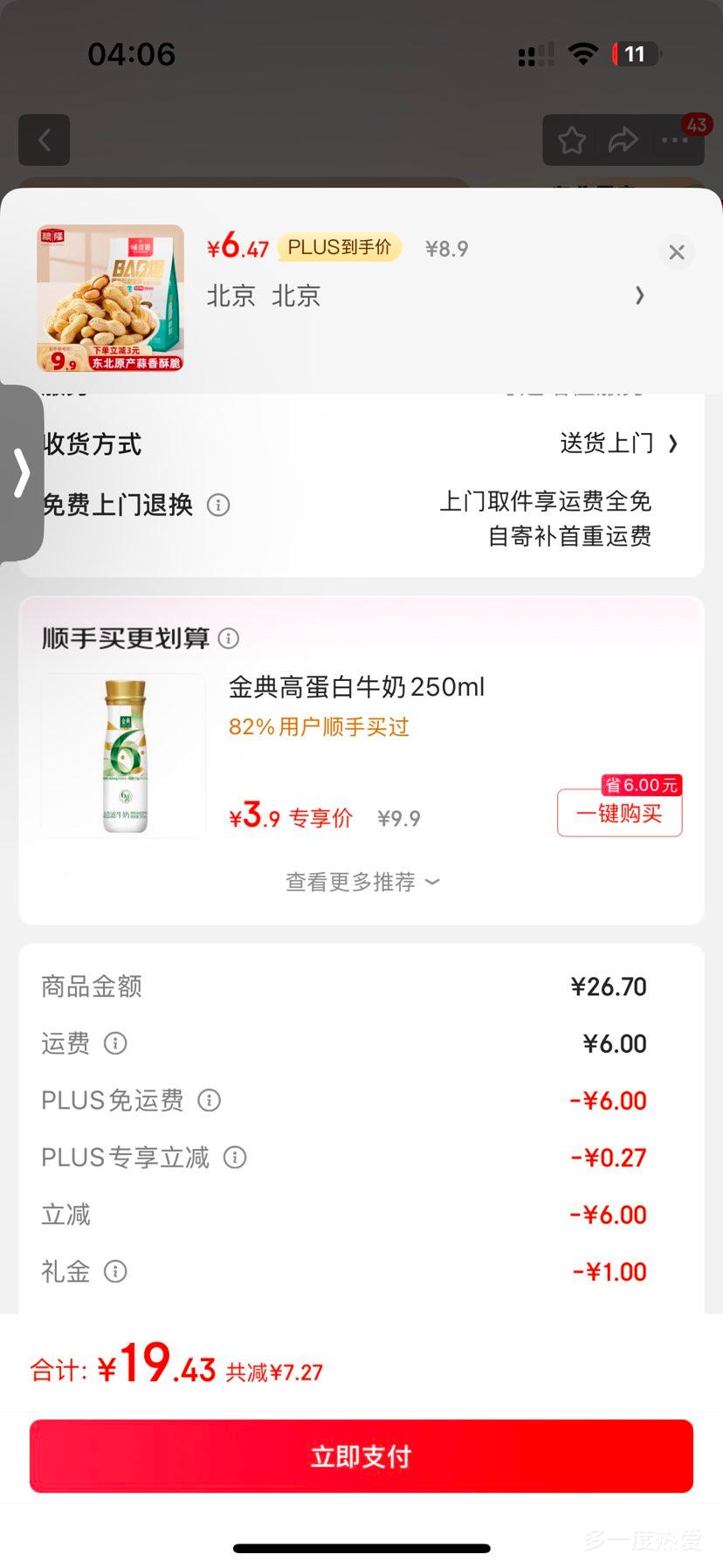Open the 北京 北京 address selector
Image resolution: width=723 pixels, height=1568 pixels.
pyautogui.click(x=428, y=296)
